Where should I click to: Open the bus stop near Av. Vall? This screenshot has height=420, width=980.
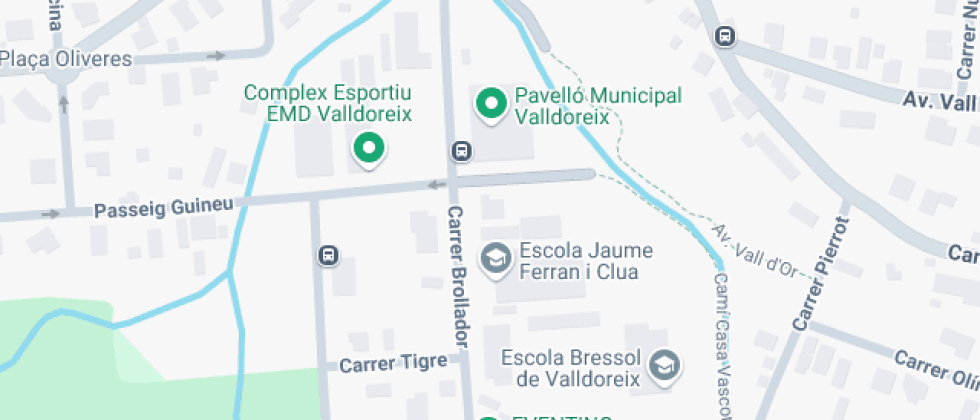tap(725, 37)
